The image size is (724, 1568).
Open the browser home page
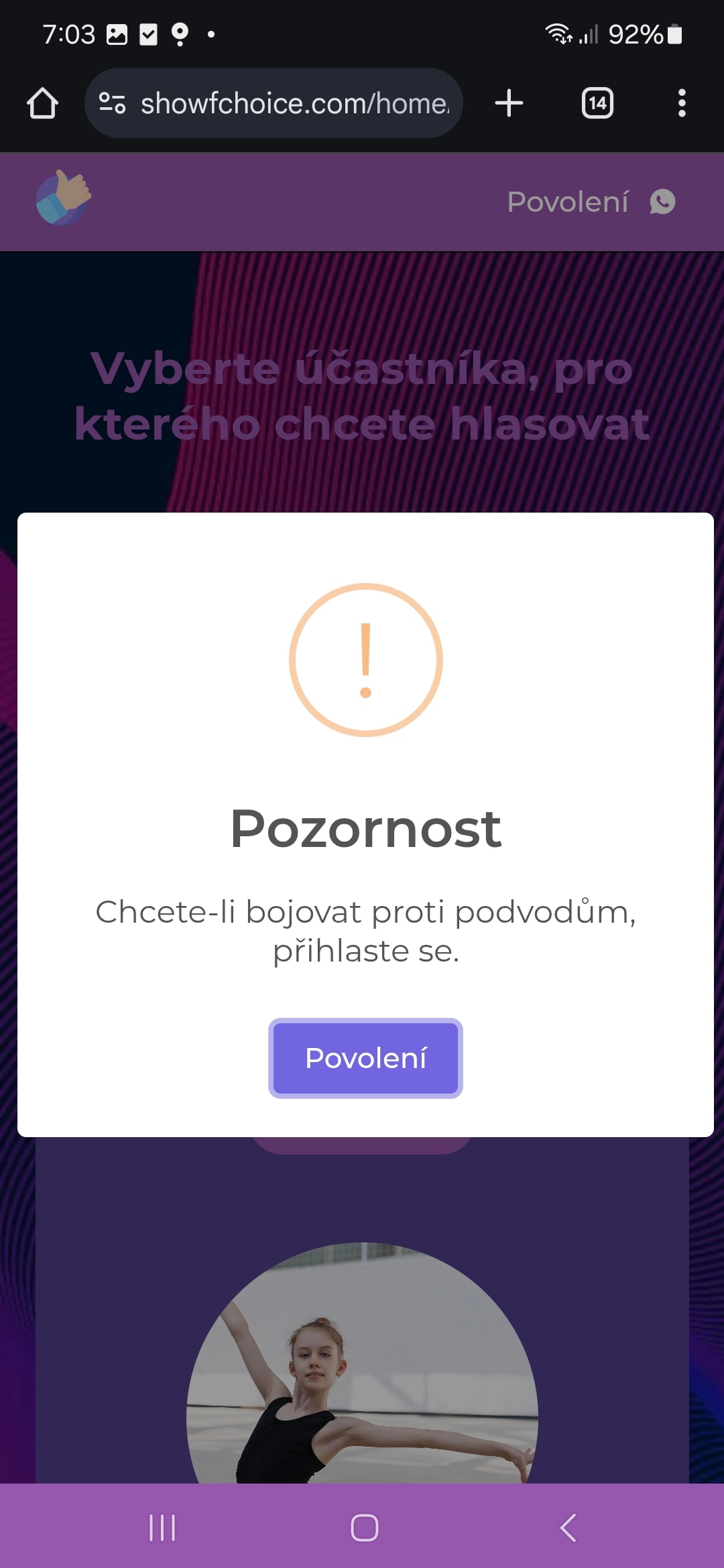42,103
